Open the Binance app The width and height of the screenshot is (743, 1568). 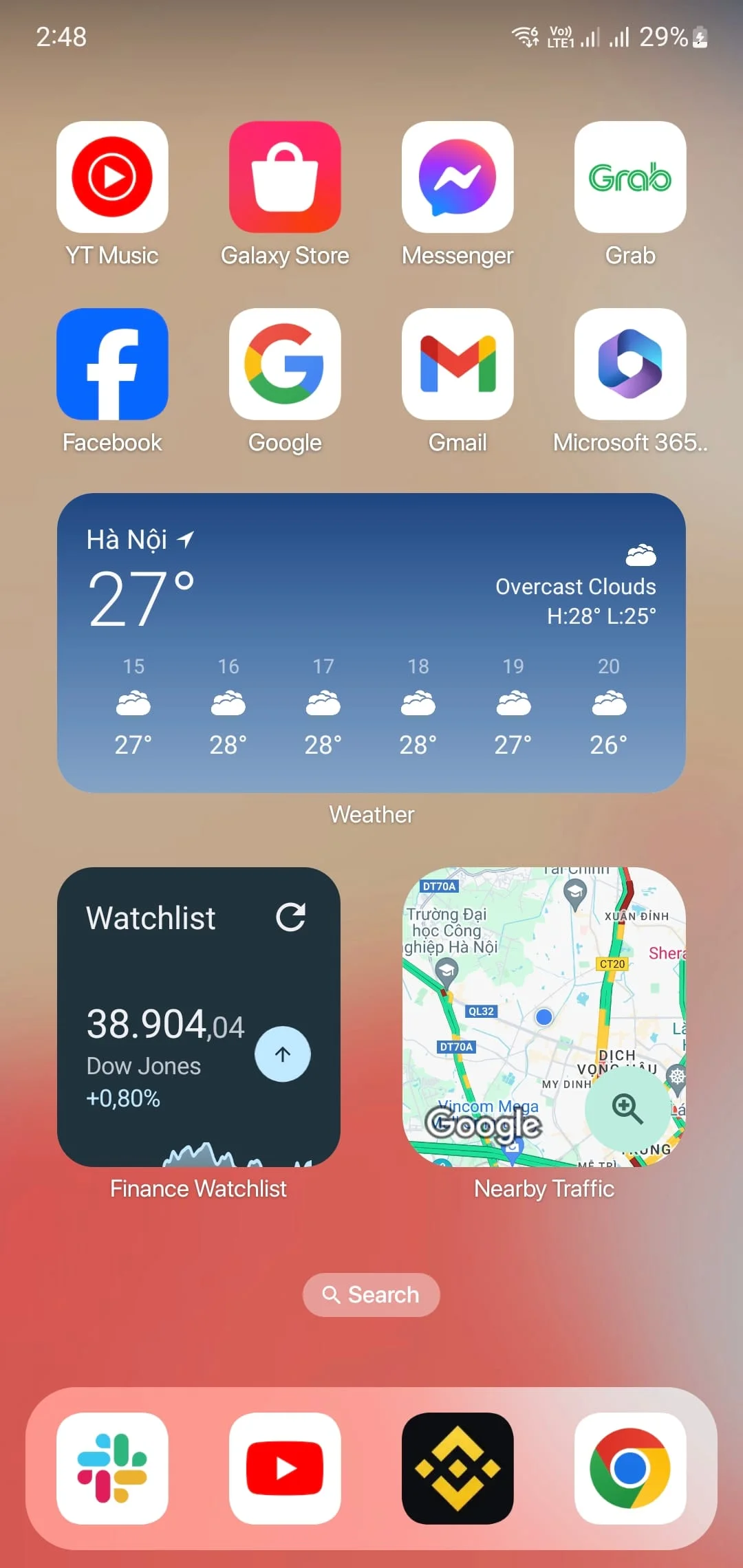[x=457, y=1469]
